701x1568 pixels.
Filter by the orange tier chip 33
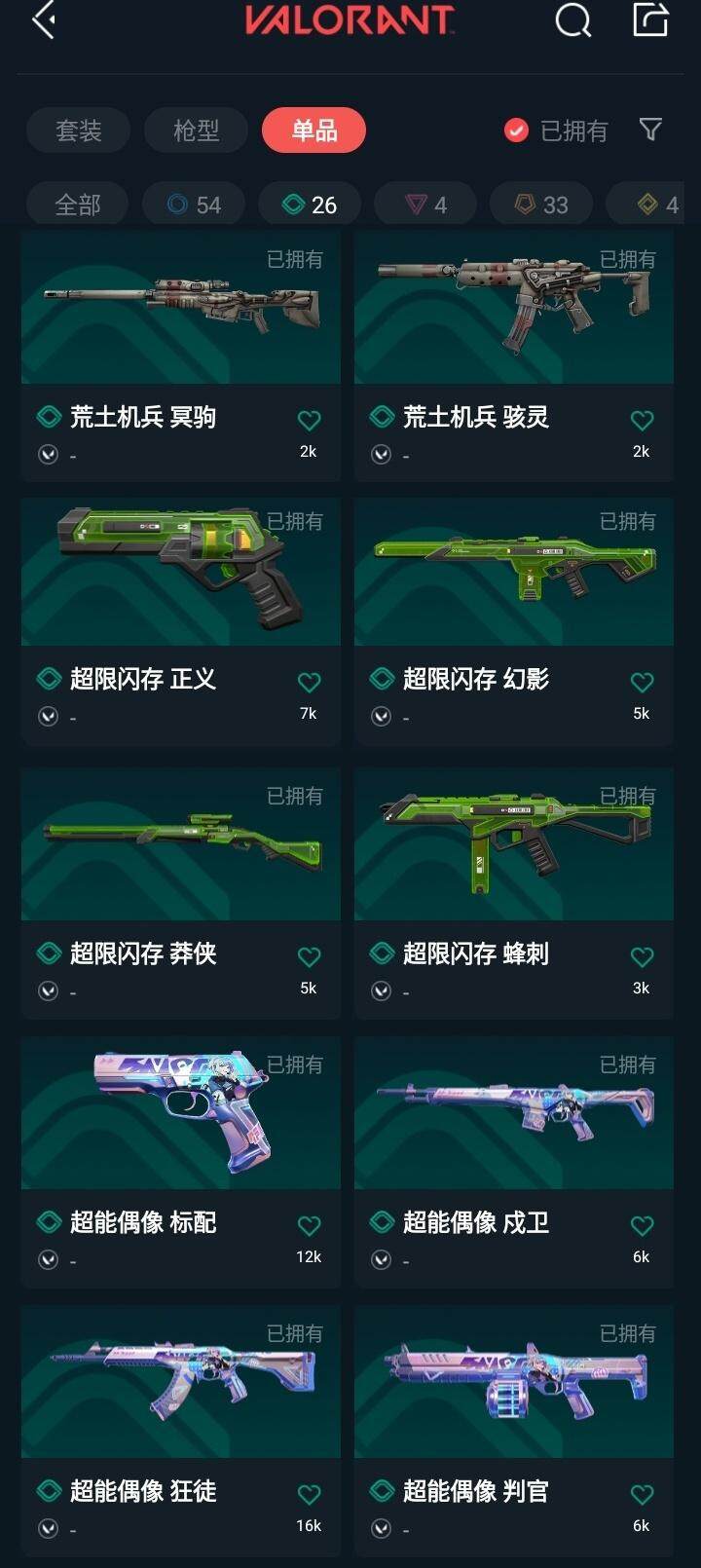(x=541, y=205)
